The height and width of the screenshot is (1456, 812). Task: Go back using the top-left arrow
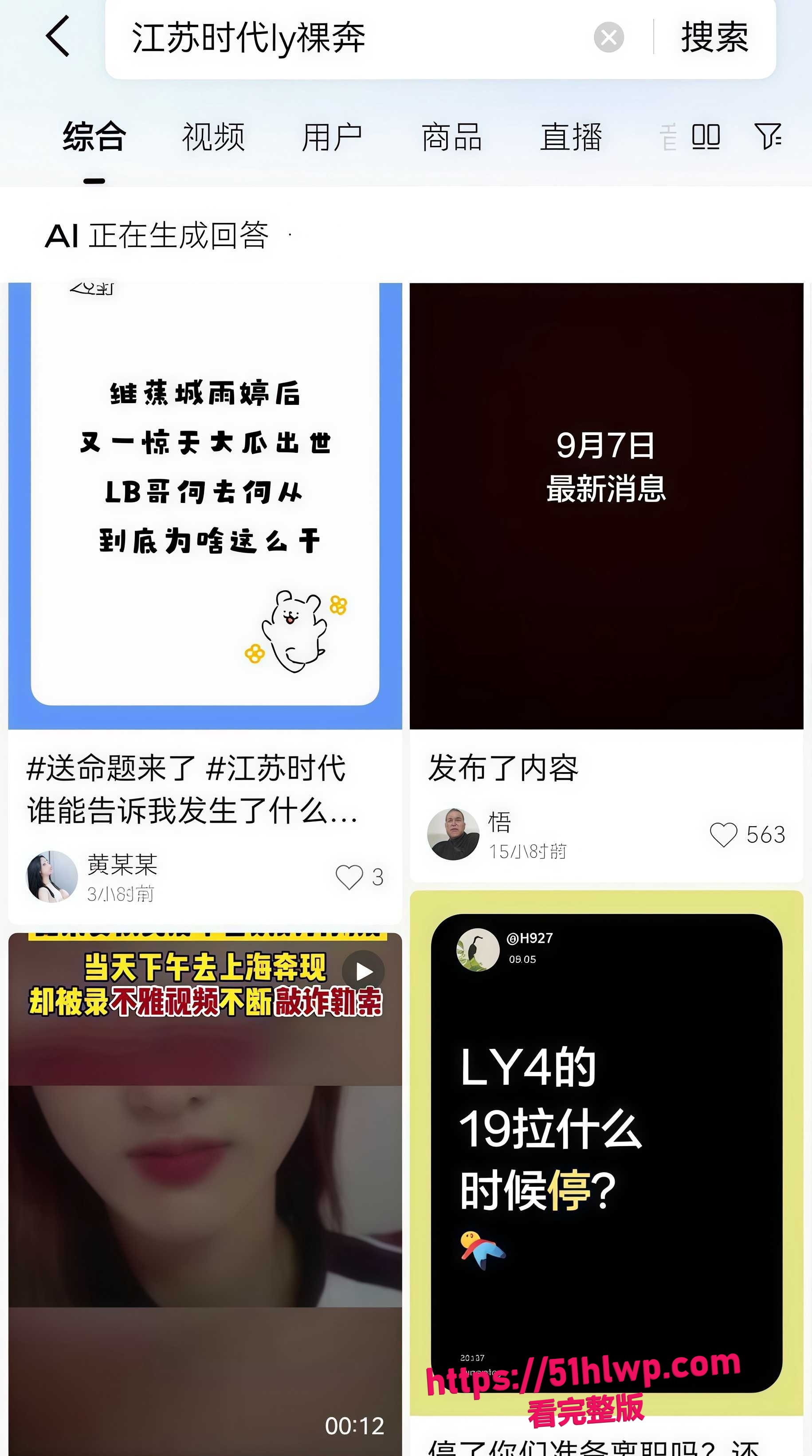tap(58, 36)
